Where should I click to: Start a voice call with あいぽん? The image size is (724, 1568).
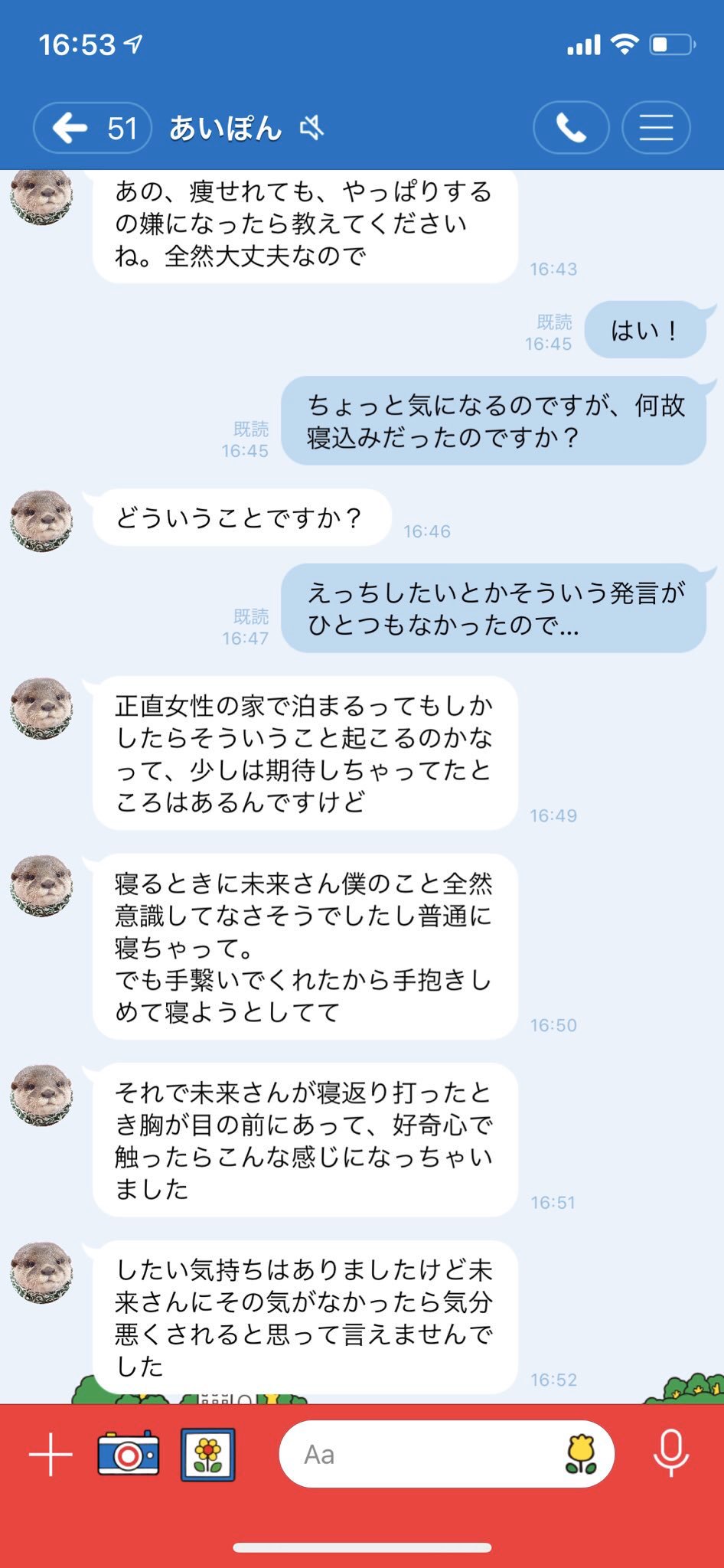571,128
